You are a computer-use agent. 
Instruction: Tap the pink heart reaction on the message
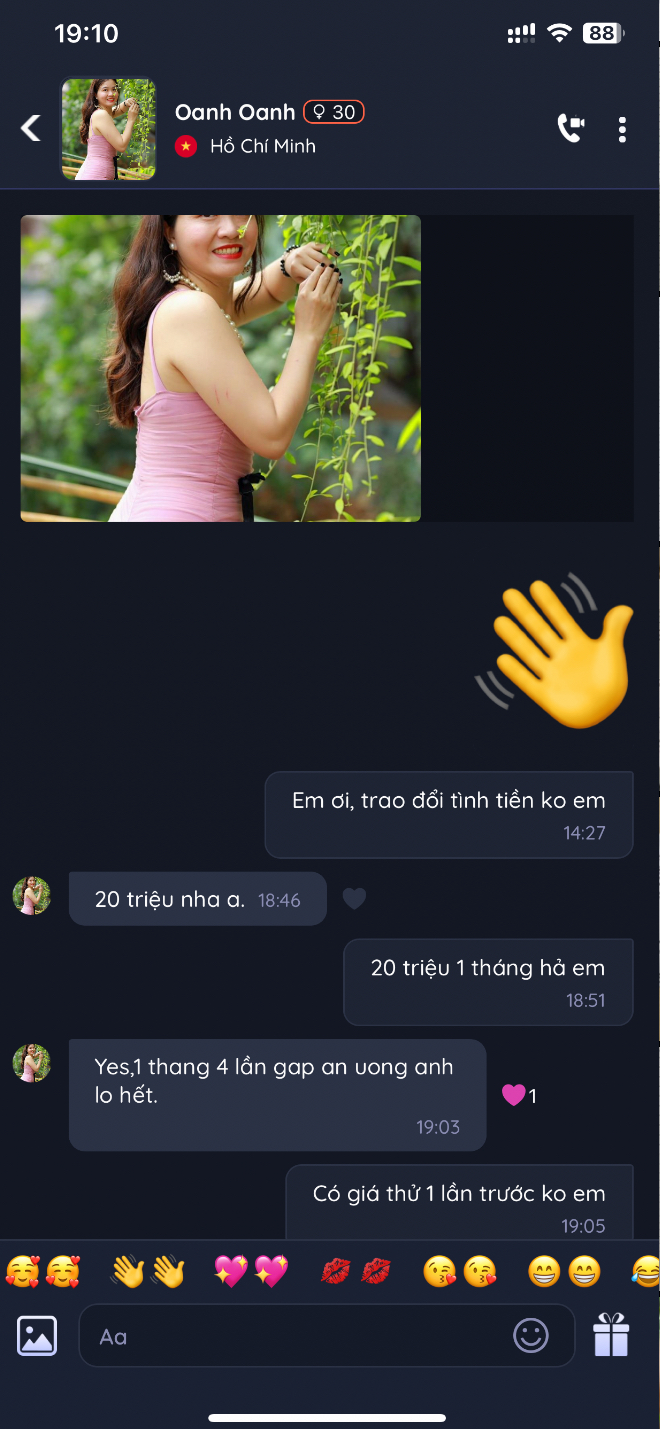point(513,1096)
